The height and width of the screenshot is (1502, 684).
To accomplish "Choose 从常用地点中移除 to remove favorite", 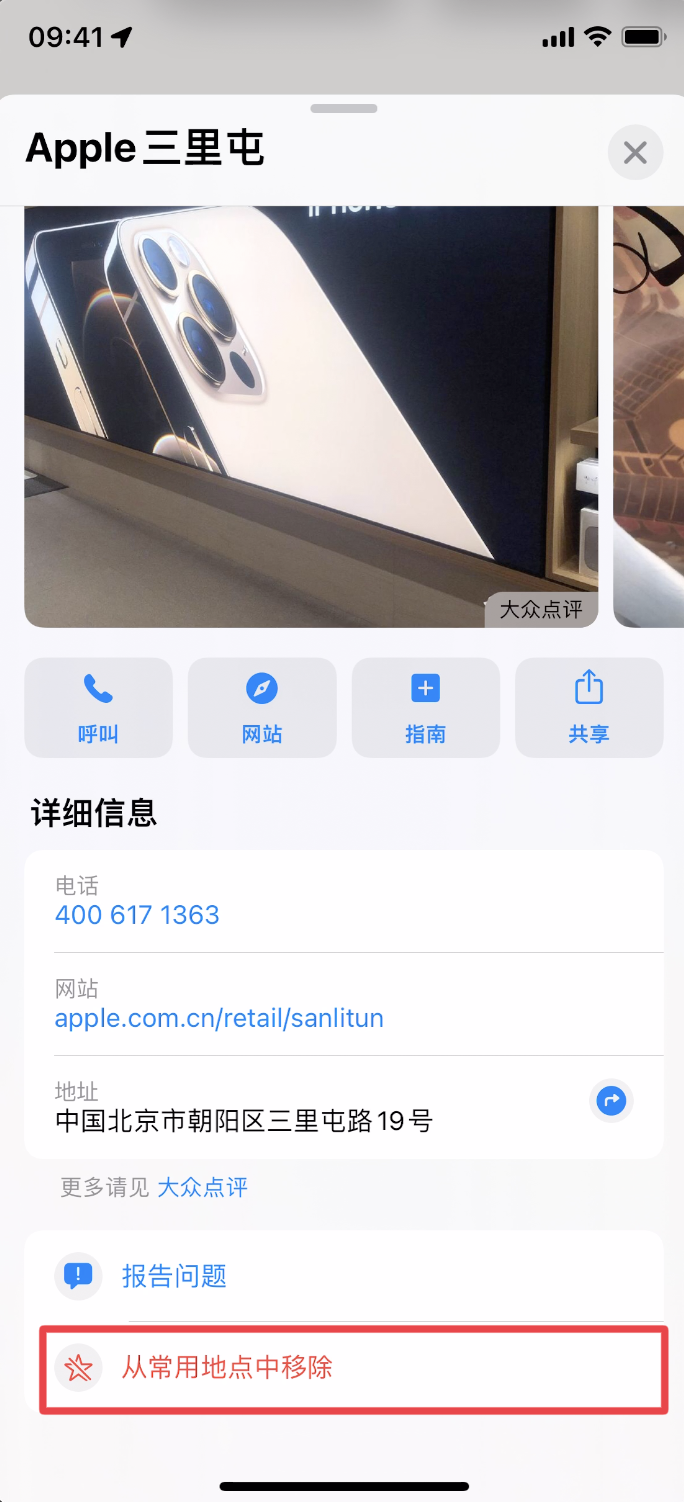I will point(227,1367).
